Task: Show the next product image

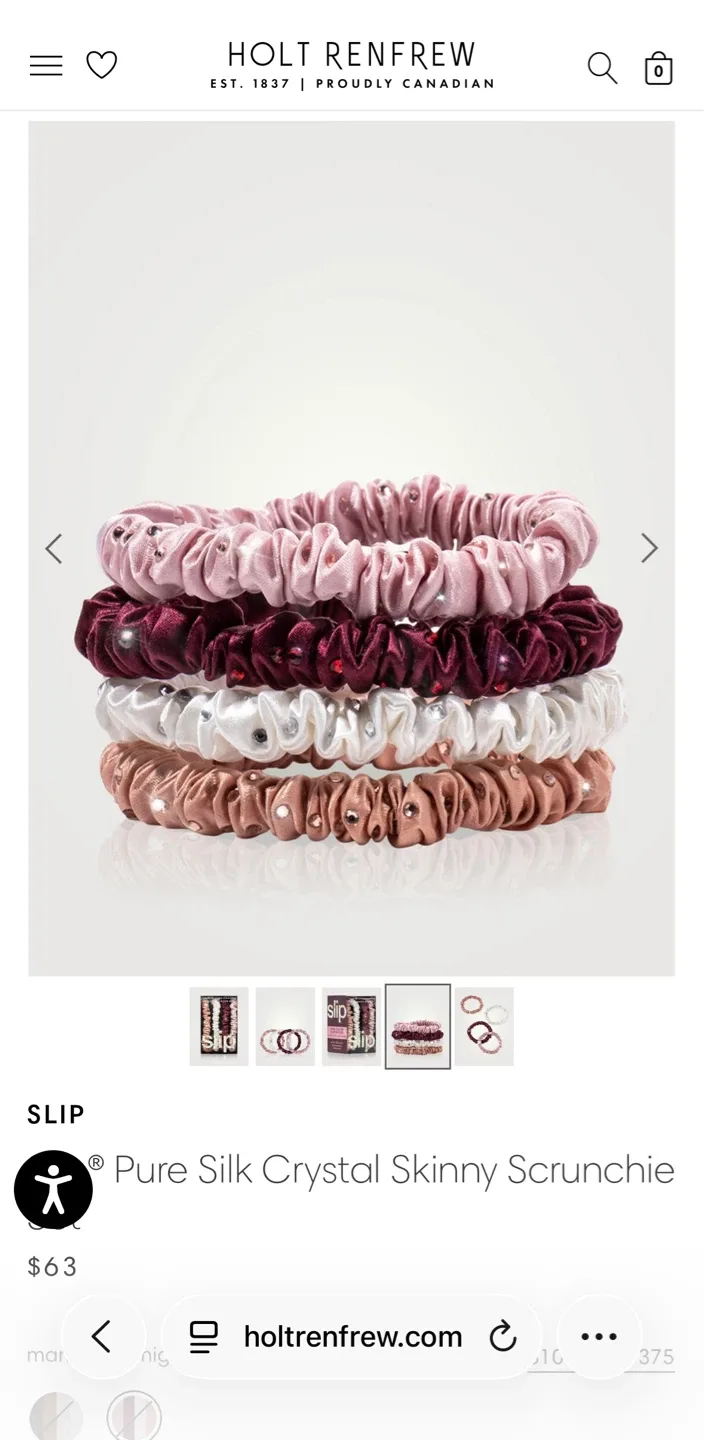Action: (650, 548)
